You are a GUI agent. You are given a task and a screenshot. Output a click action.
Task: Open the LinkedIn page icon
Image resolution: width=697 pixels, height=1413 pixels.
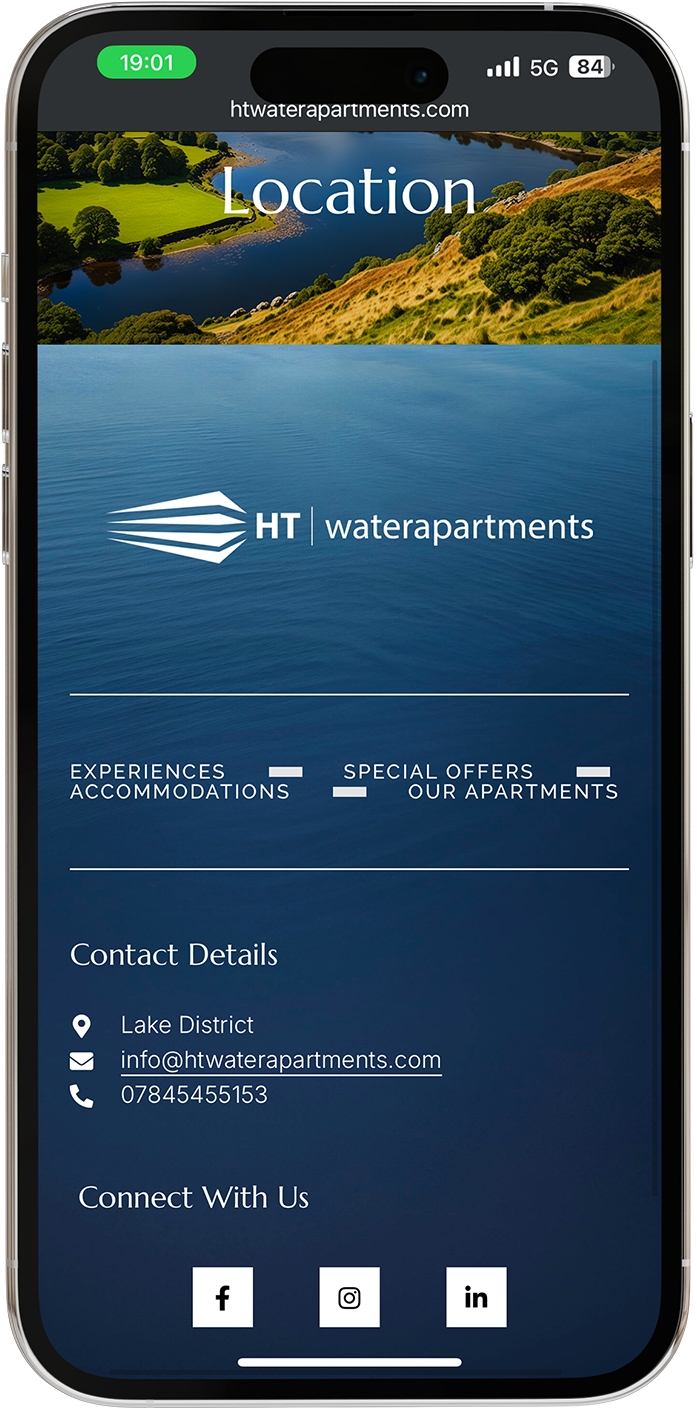[476, 1298]
